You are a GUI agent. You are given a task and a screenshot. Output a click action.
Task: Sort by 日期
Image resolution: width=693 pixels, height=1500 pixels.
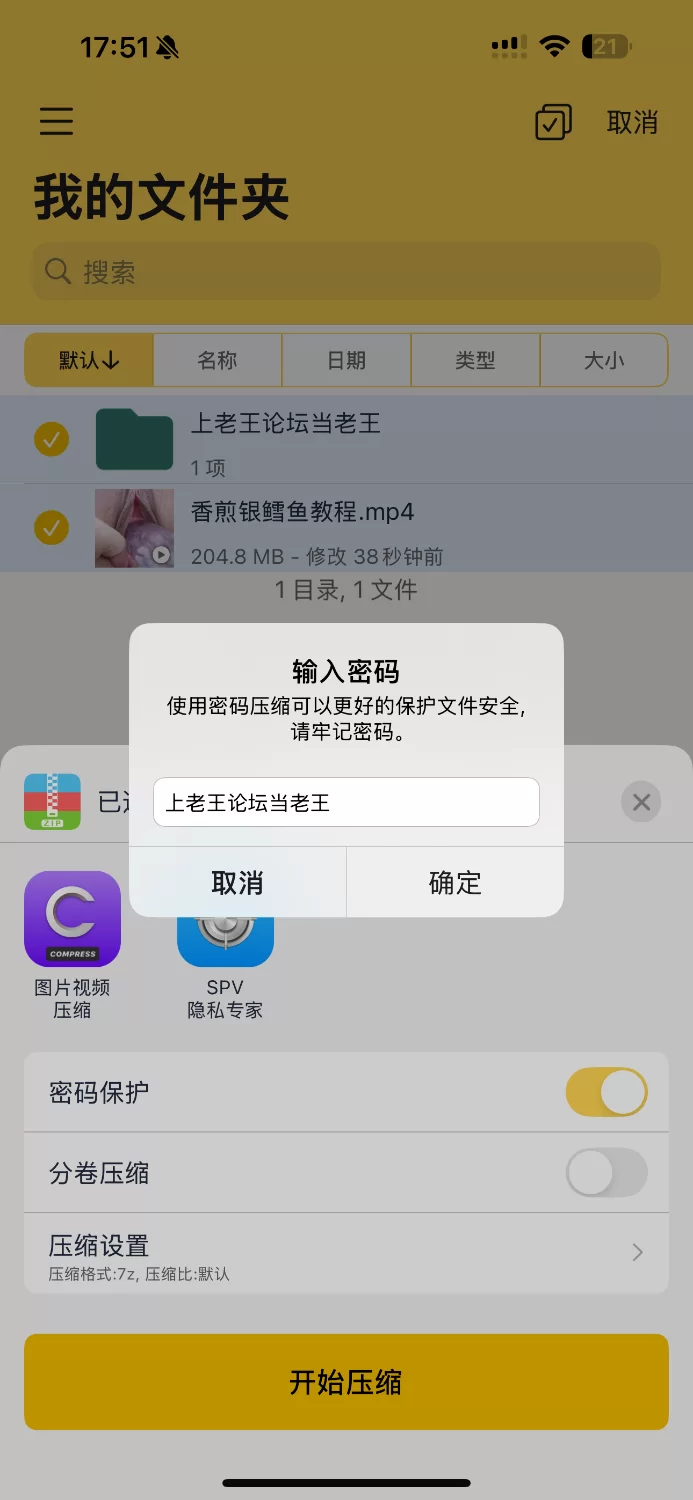click(x=346, y=360)
